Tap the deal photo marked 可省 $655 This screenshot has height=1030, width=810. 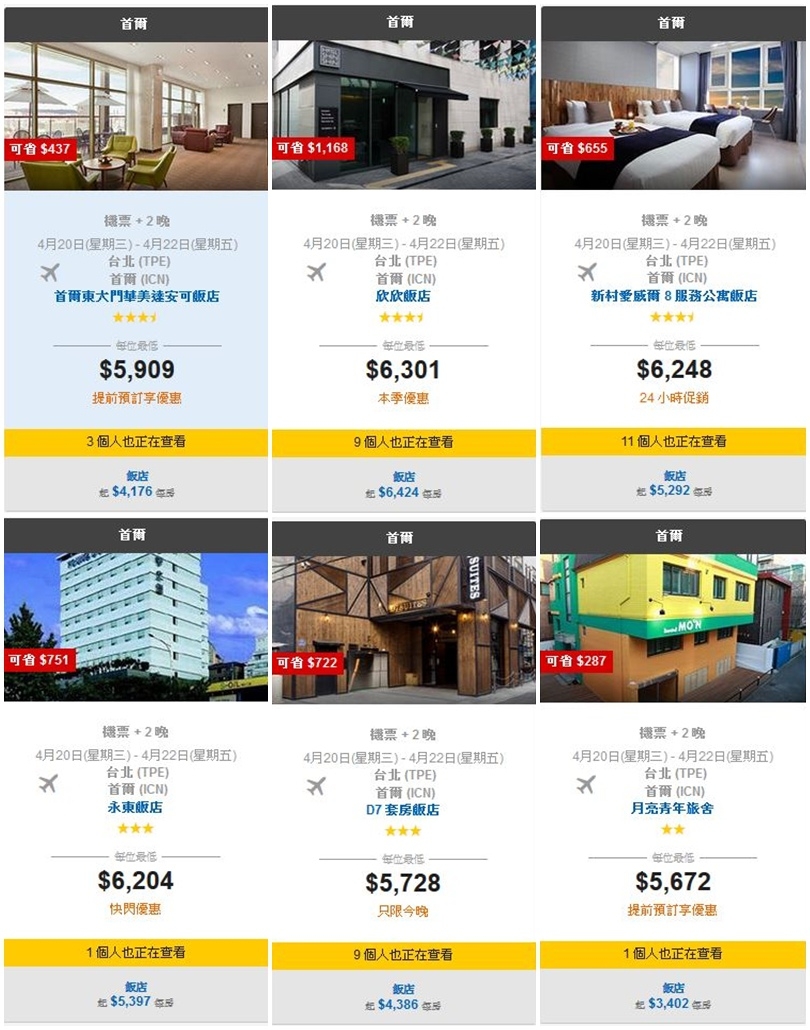(673, 115)
